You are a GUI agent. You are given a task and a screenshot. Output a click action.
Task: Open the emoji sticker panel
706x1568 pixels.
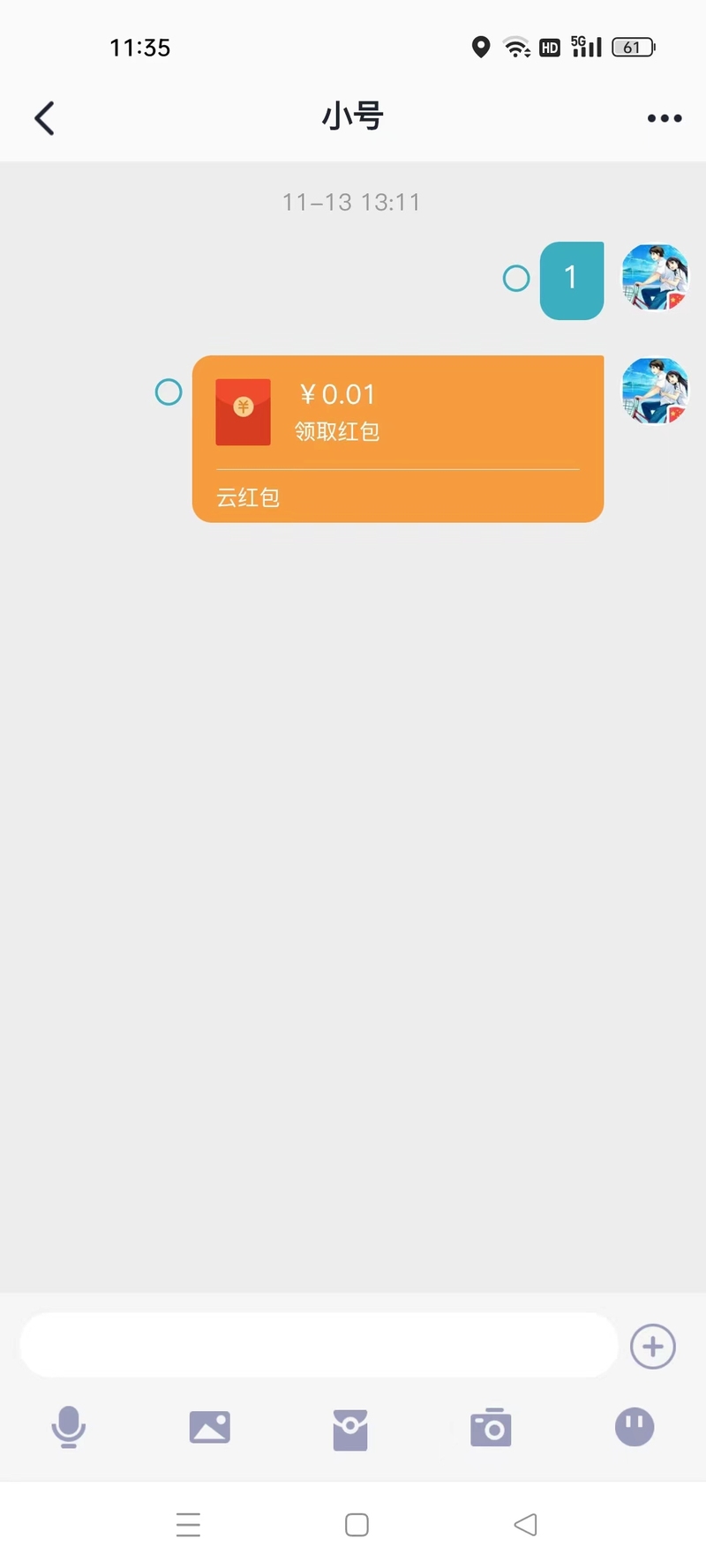635,1426
